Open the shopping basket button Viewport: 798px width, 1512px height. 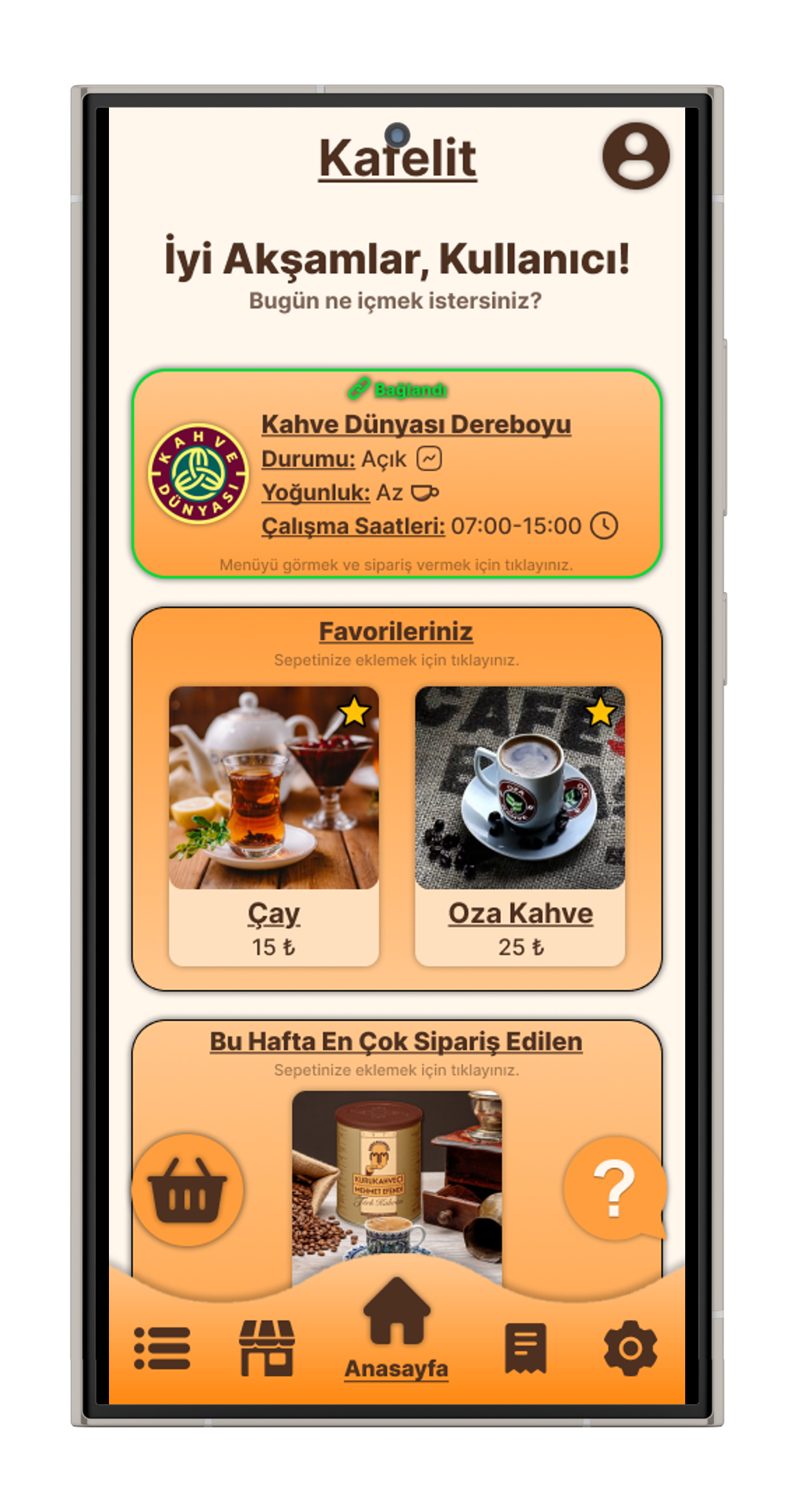pos(188,1191)
